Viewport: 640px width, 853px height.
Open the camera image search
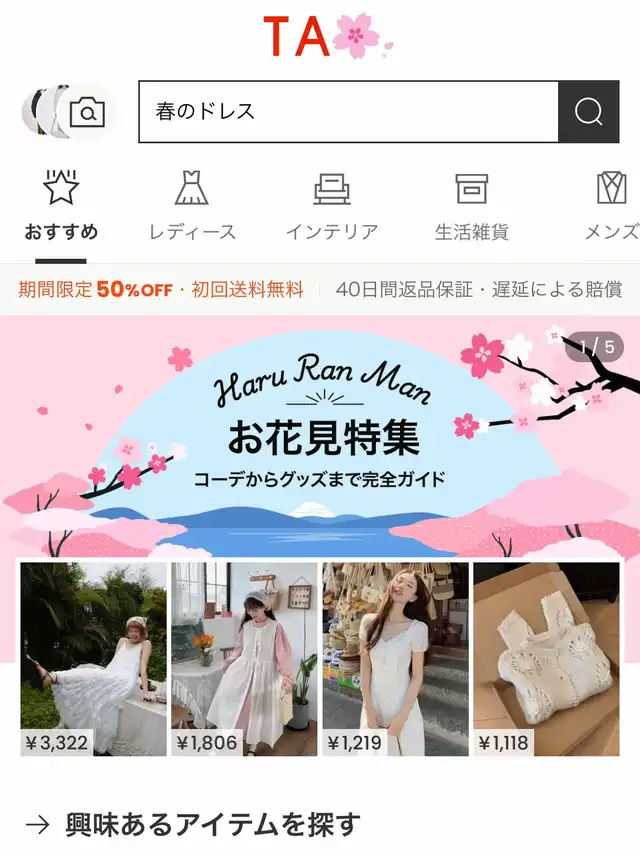pos(87,112)
